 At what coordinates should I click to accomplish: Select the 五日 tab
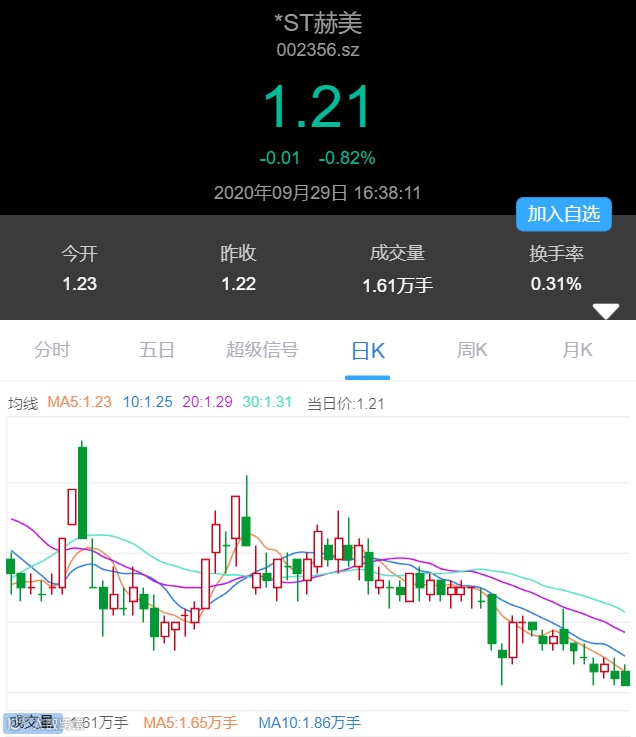coord(157,350)
